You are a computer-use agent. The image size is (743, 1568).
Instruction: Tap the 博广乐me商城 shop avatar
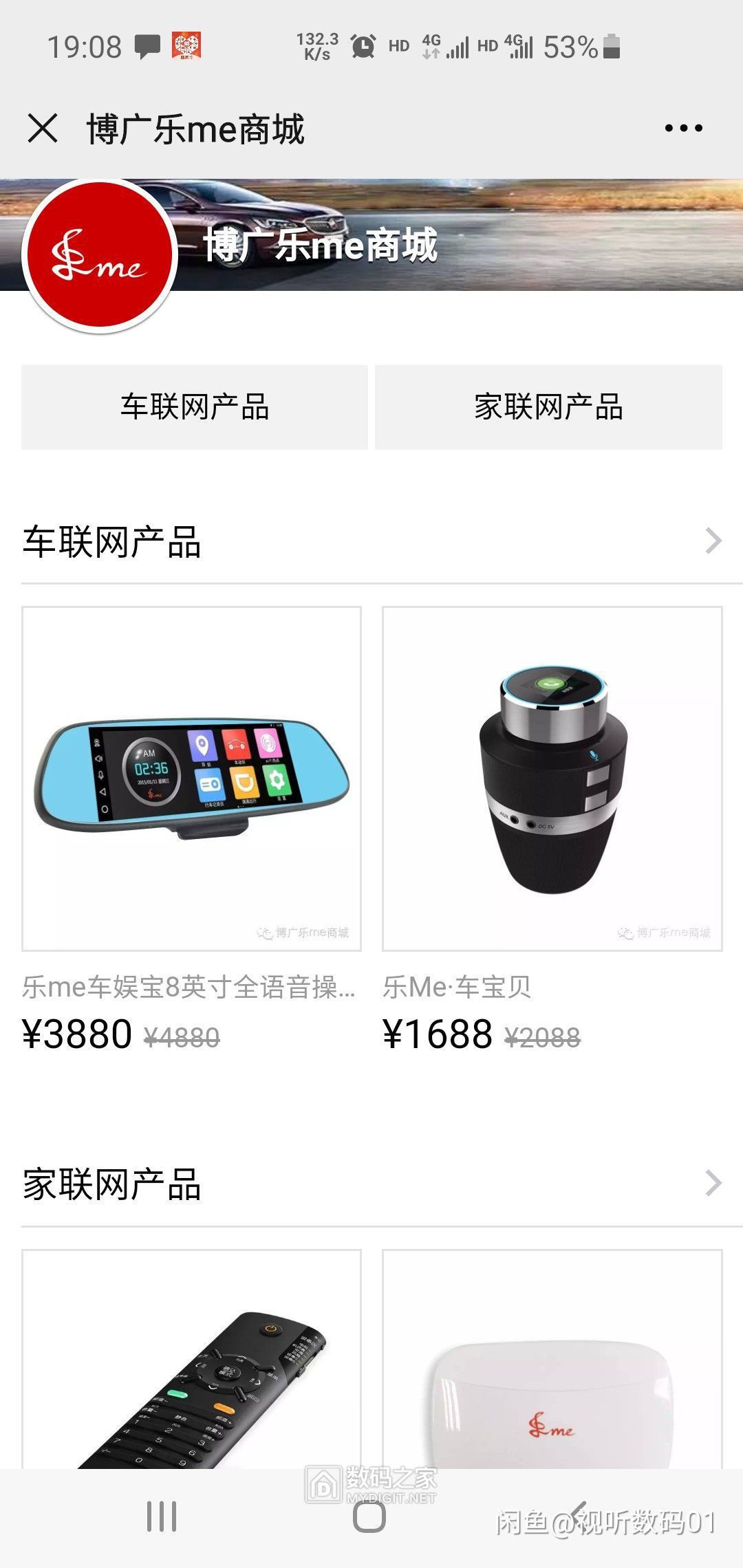pyautogui.click(x=100, y=256)
